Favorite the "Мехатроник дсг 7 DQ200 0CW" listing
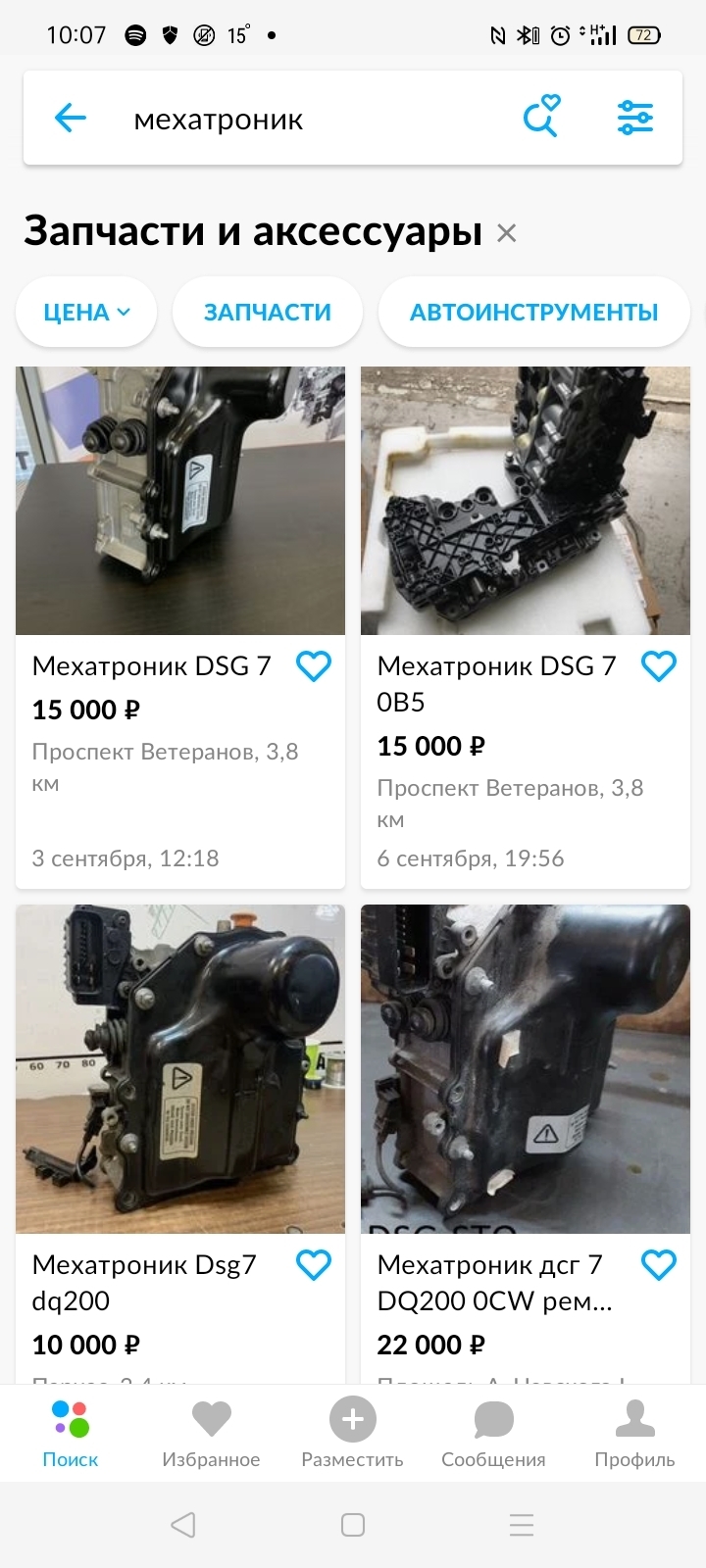Screen dimensions: 706x1568 tap(659, 1265)
